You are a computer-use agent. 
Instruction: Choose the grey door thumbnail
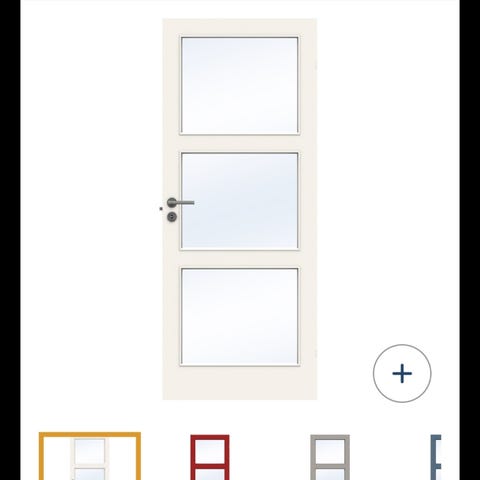pyautogui.click(x=330, y=457)
